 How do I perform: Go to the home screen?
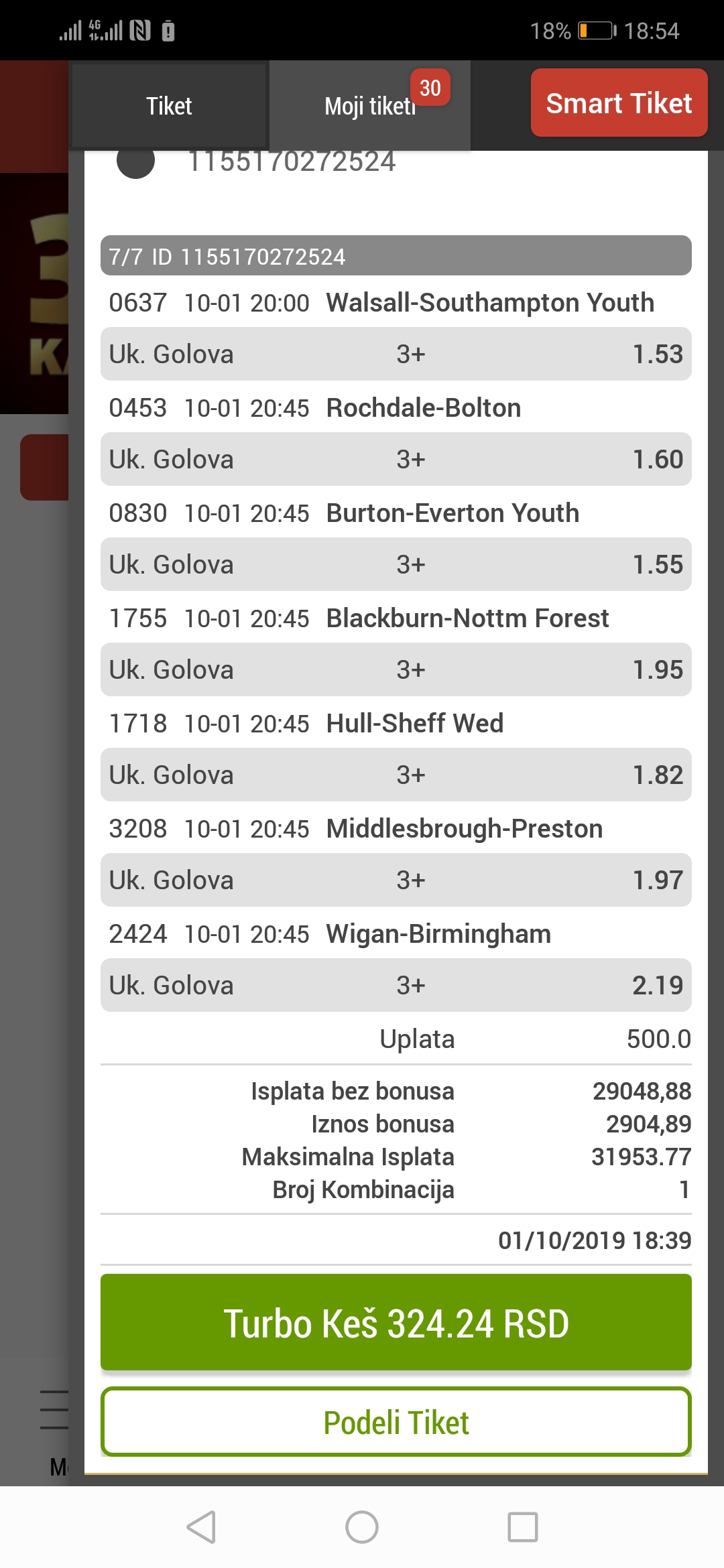tap(362, 1527)
